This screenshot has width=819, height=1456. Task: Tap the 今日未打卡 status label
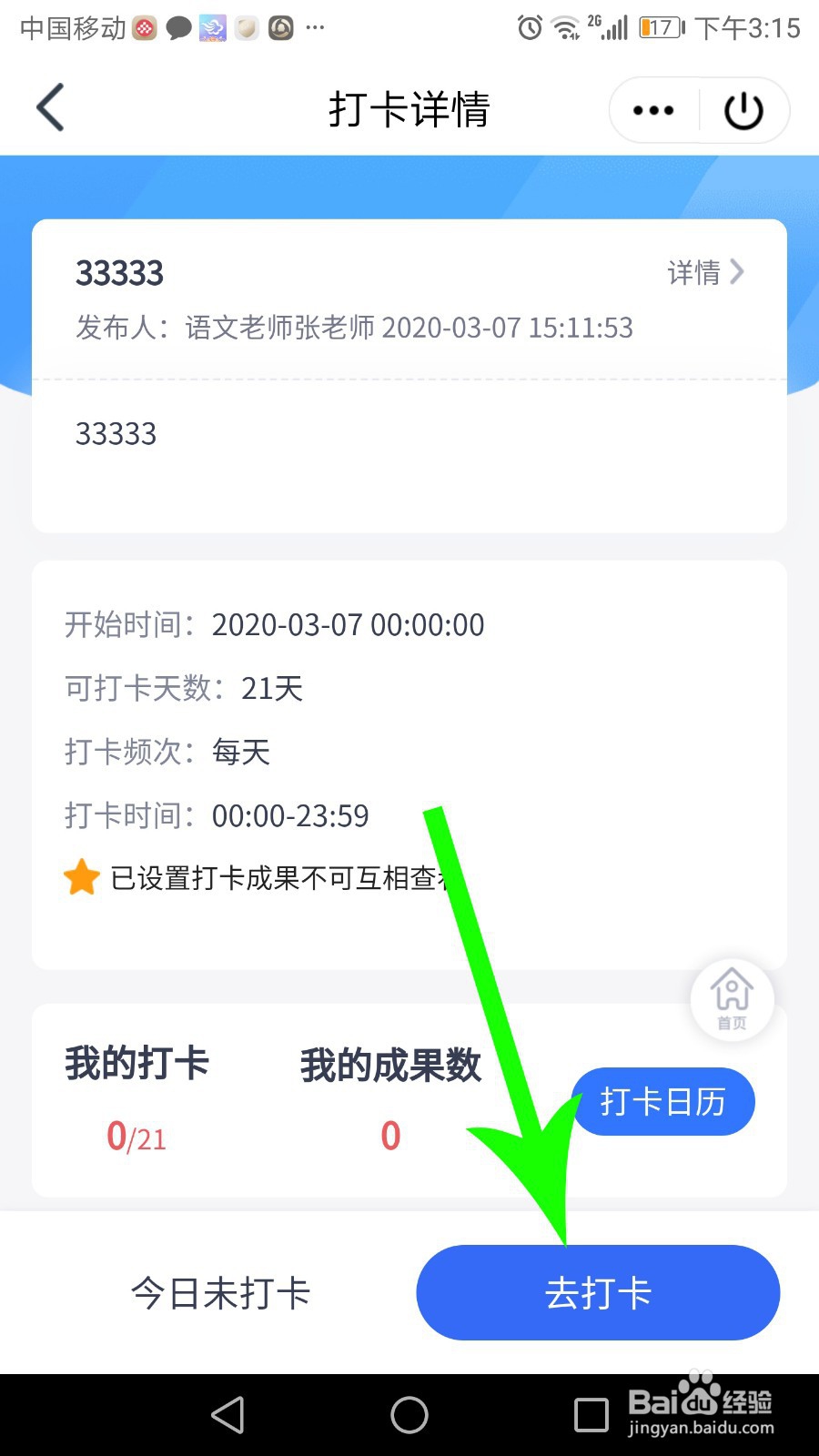click(221, 1292)
